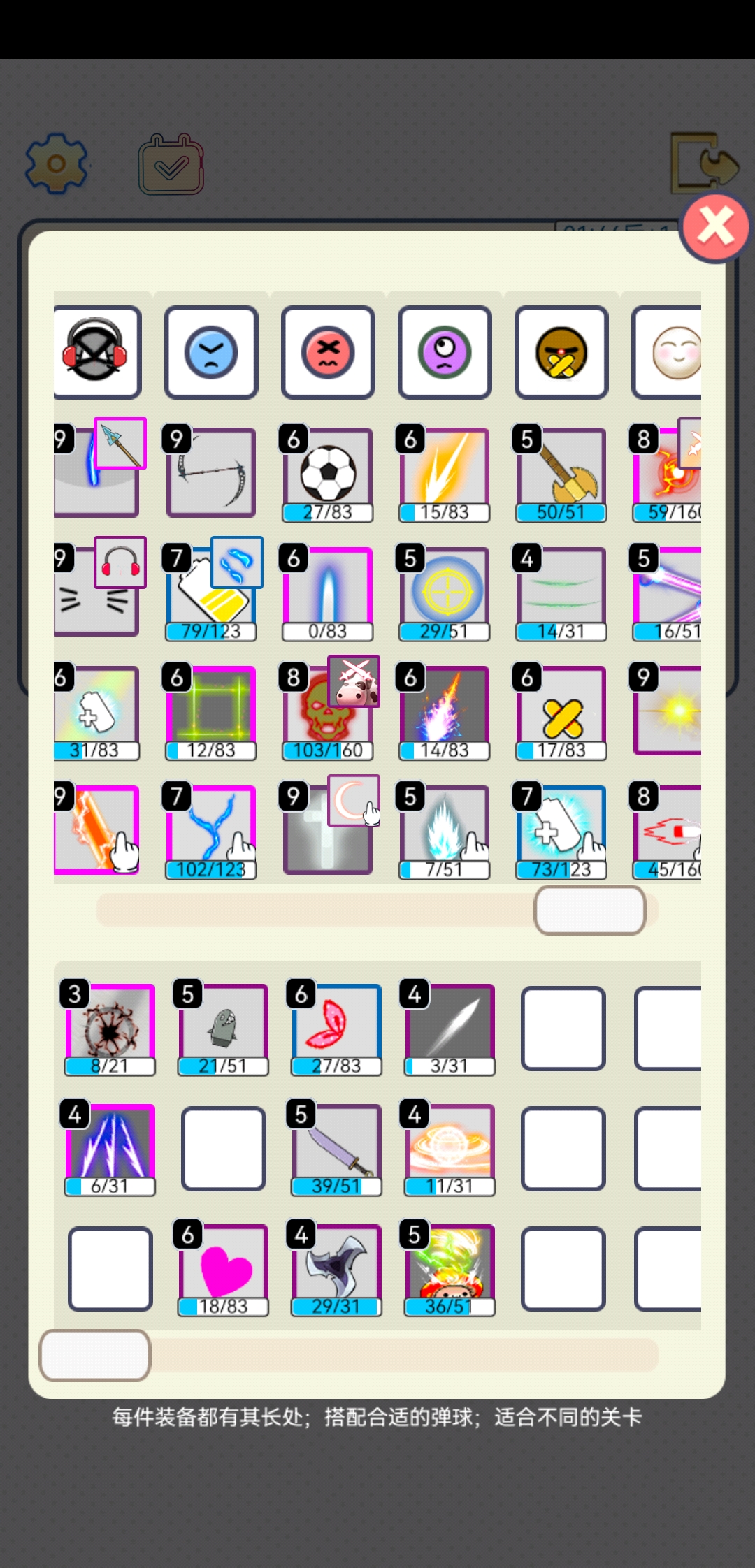Select the yellow bandage item 17/83
This screenshot has width=755, height=1568.
click(561, 711)
